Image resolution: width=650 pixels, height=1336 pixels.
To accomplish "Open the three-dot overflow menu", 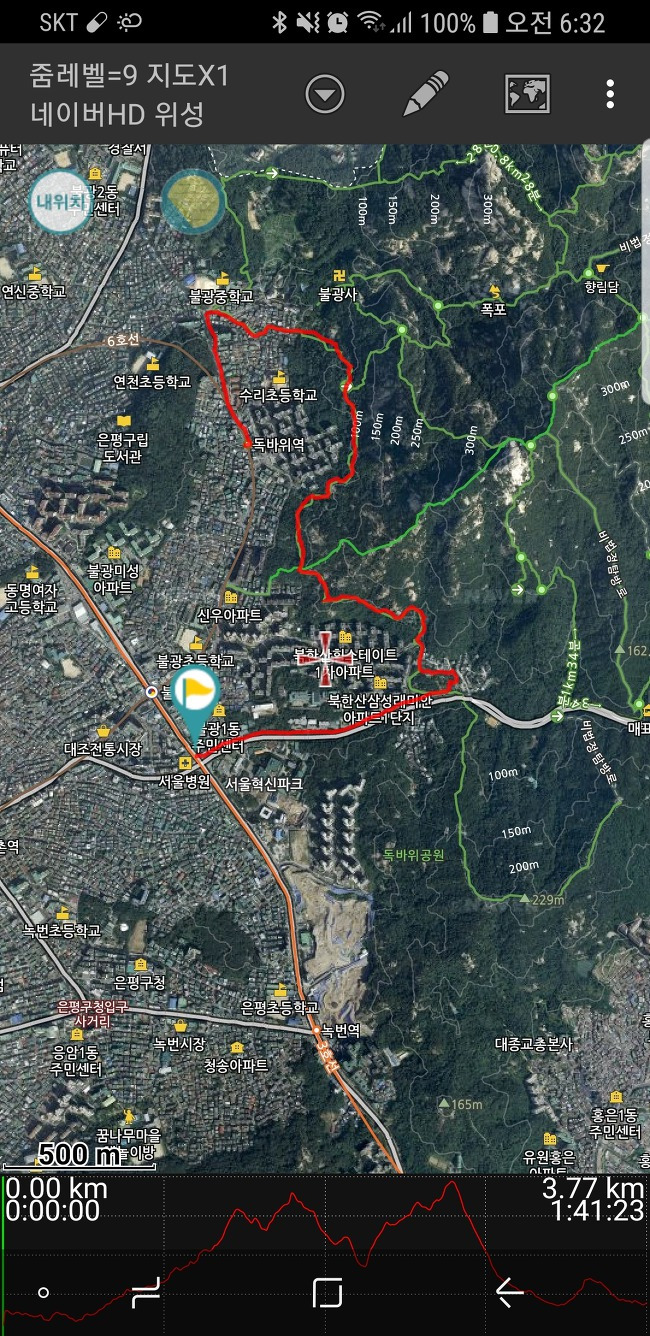I will pyautogui.click(x=610, y=94).
